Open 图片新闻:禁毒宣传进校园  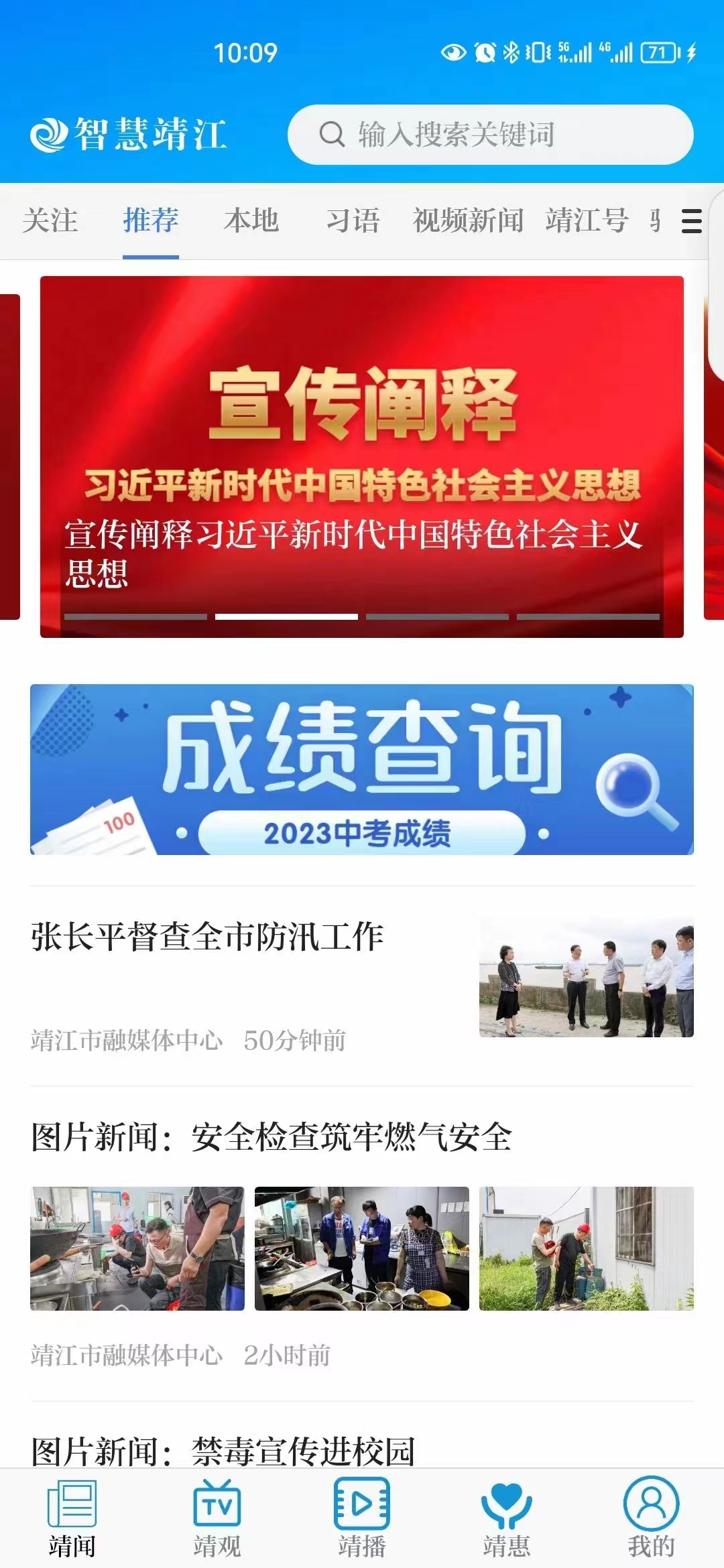pyautogui.click(x=223, y=1451)
